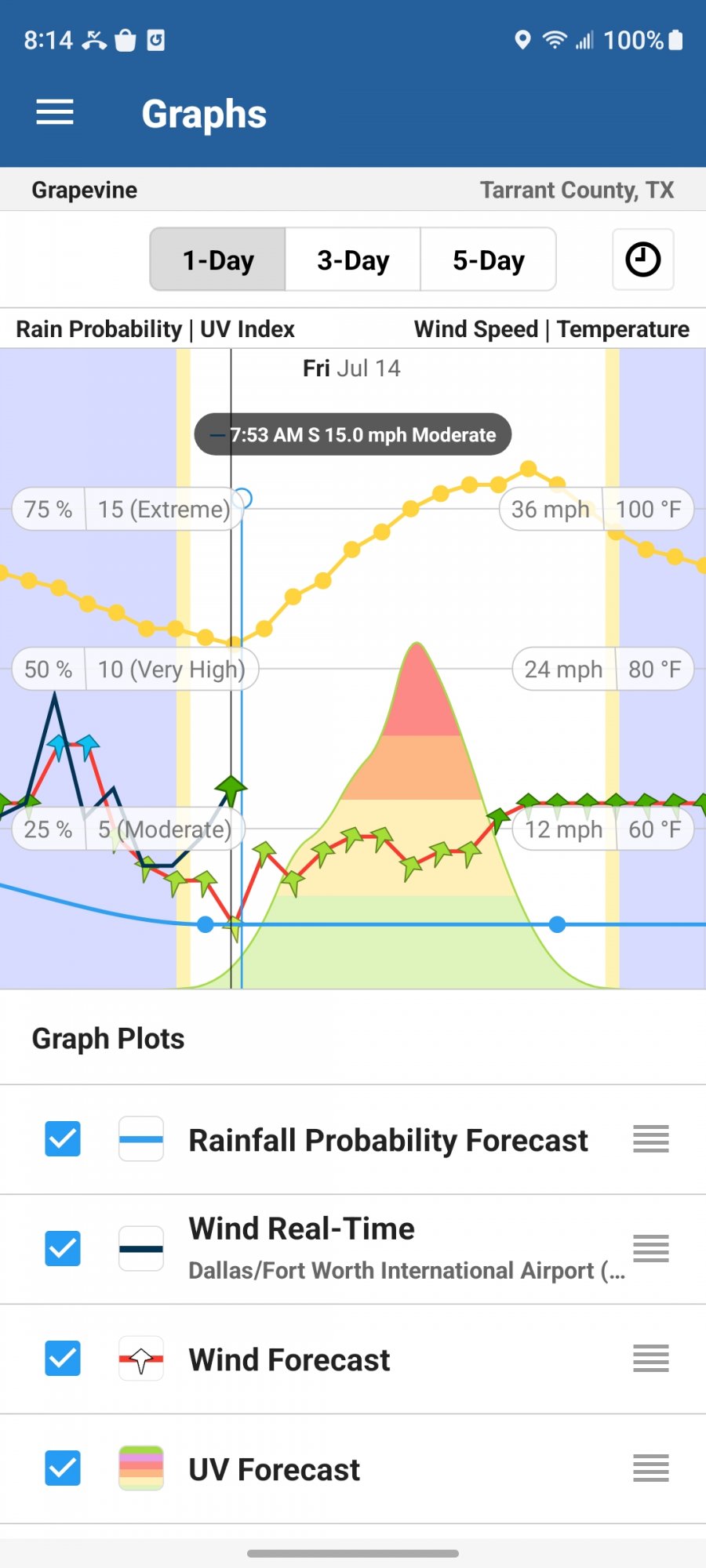Tap the clock icon button
This screenshot has height=1568, width=706.
tap(642, 260)
